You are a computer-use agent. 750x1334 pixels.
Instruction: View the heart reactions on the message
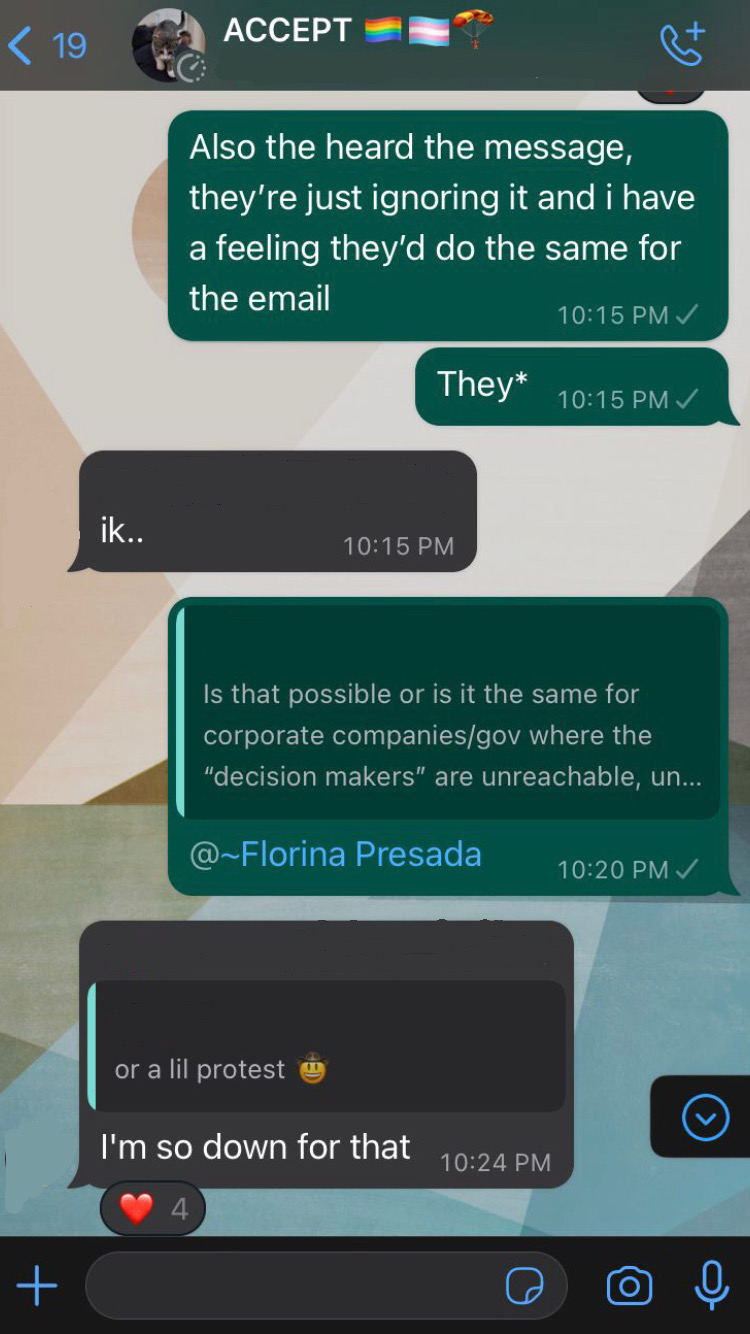tap(153, 1209)
